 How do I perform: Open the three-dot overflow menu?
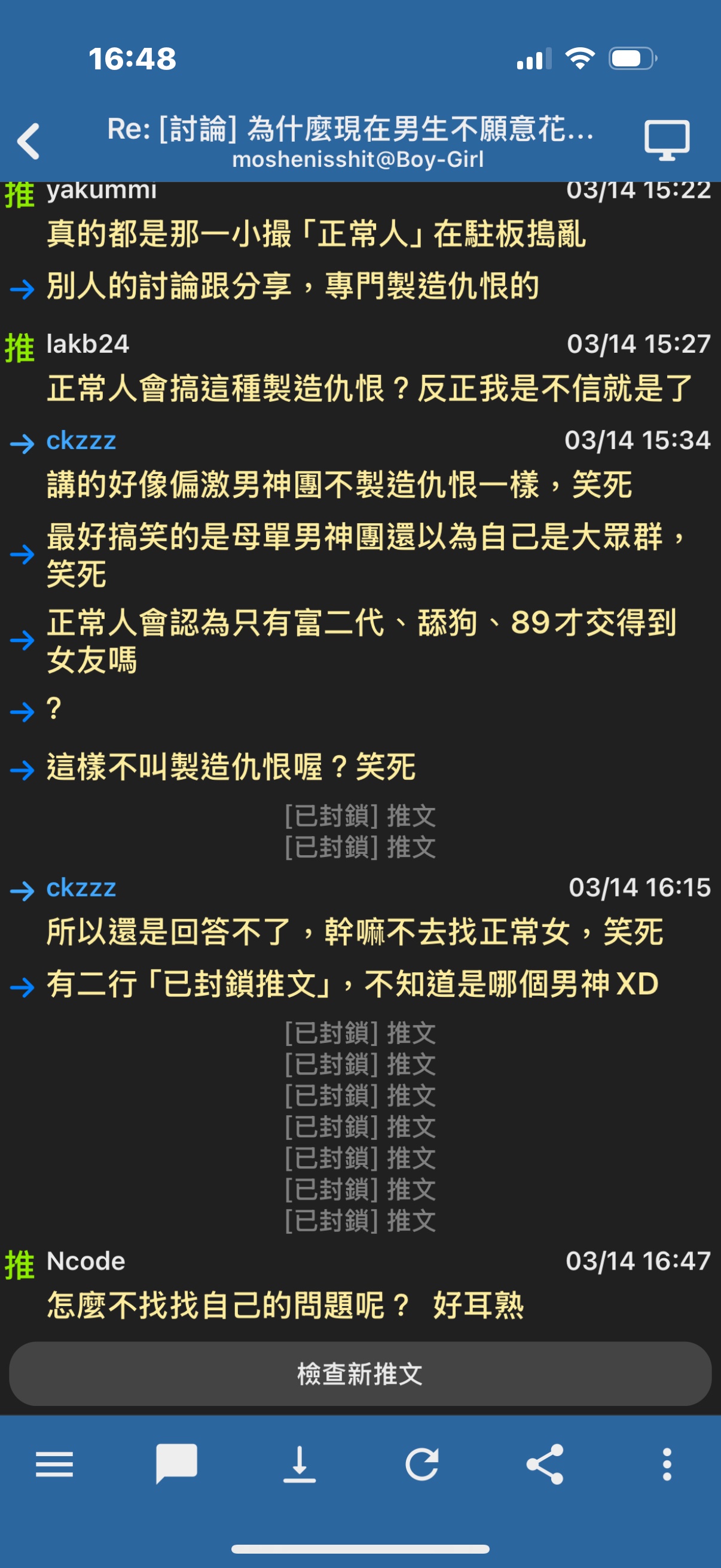tap(667, 1464)
